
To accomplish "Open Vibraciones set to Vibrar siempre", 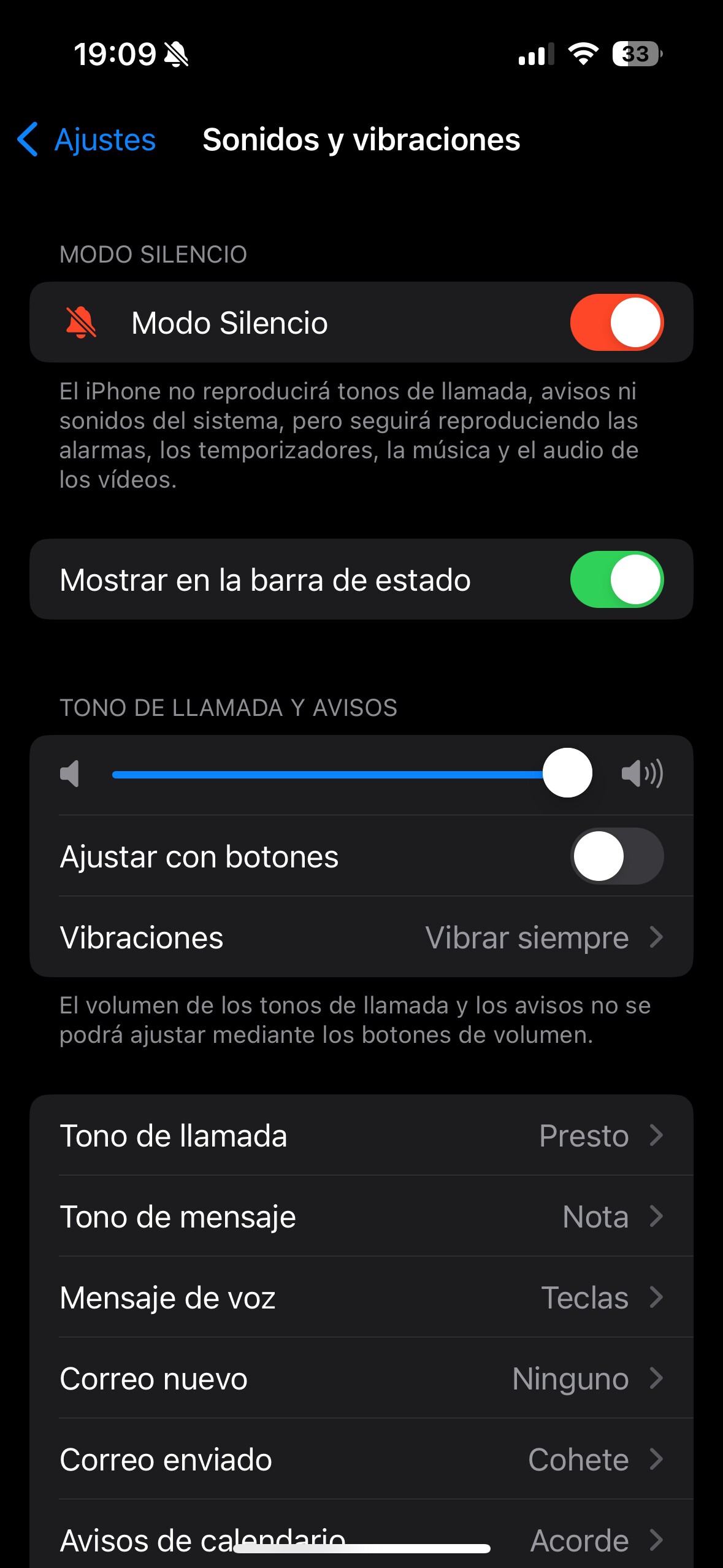I will [362, 937].
